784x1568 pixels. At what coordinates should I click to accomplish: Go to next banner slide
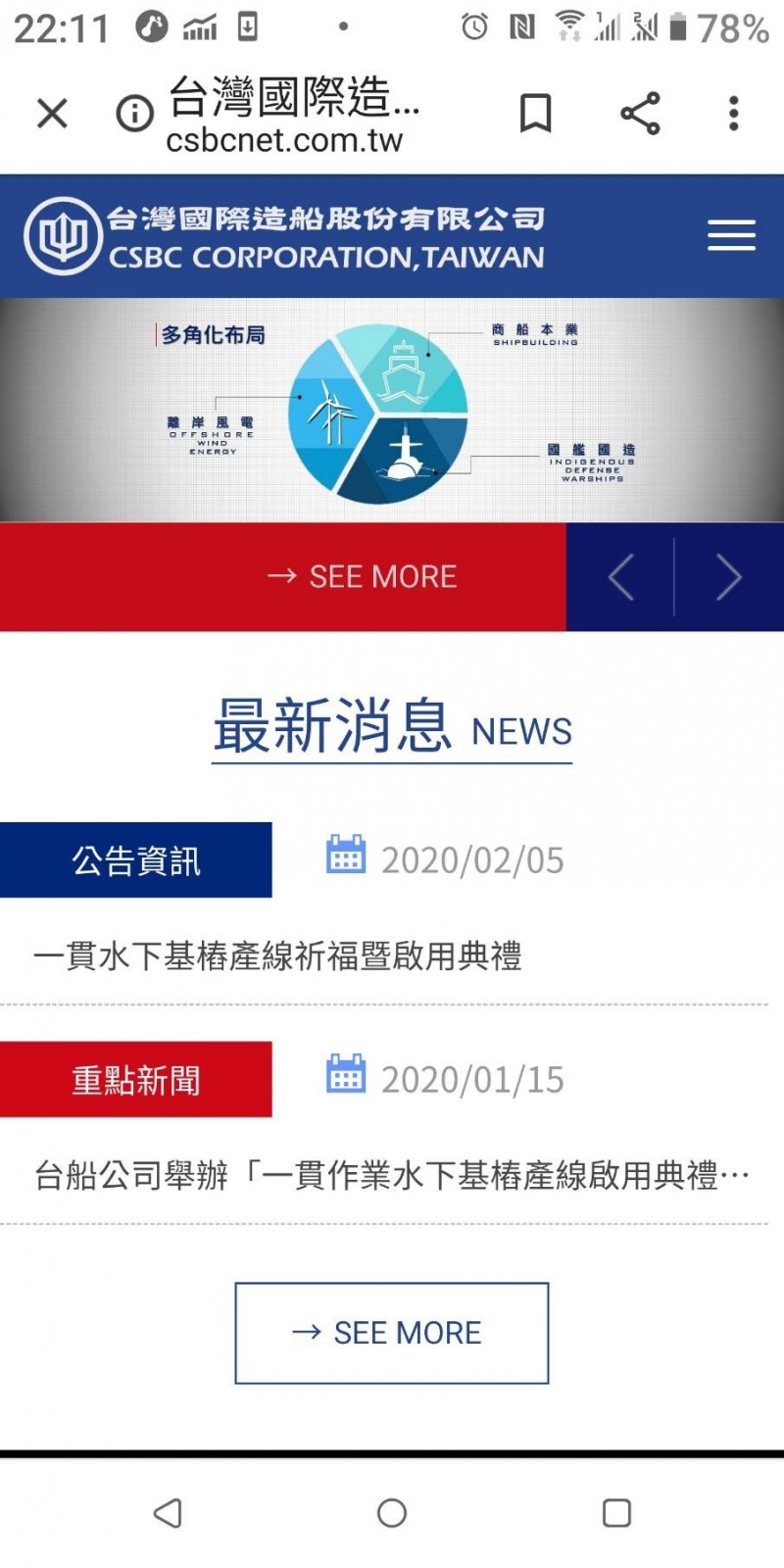click(728, 577)
